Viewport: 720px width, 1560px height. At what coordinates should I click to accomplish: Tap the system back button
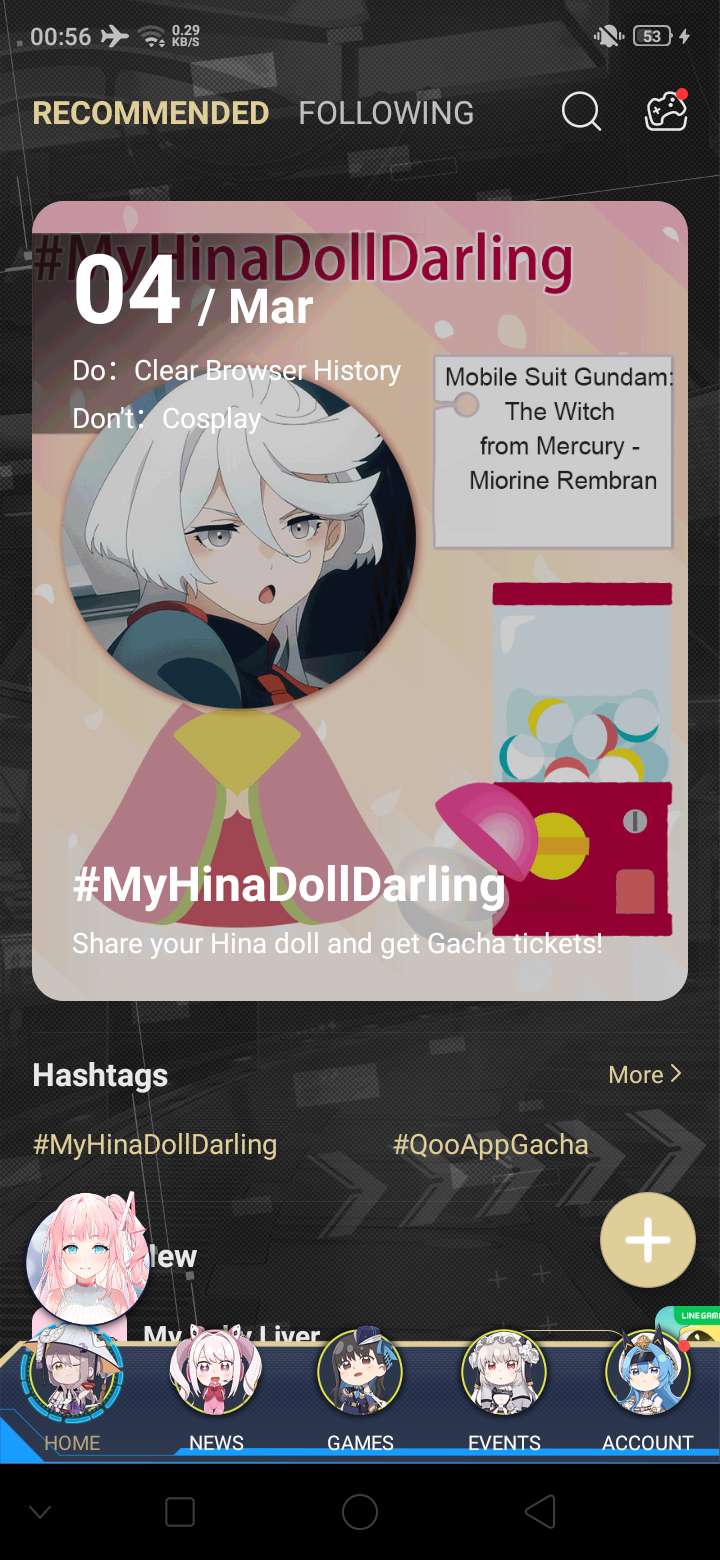pyautogui.click(x=540, y=1512)
